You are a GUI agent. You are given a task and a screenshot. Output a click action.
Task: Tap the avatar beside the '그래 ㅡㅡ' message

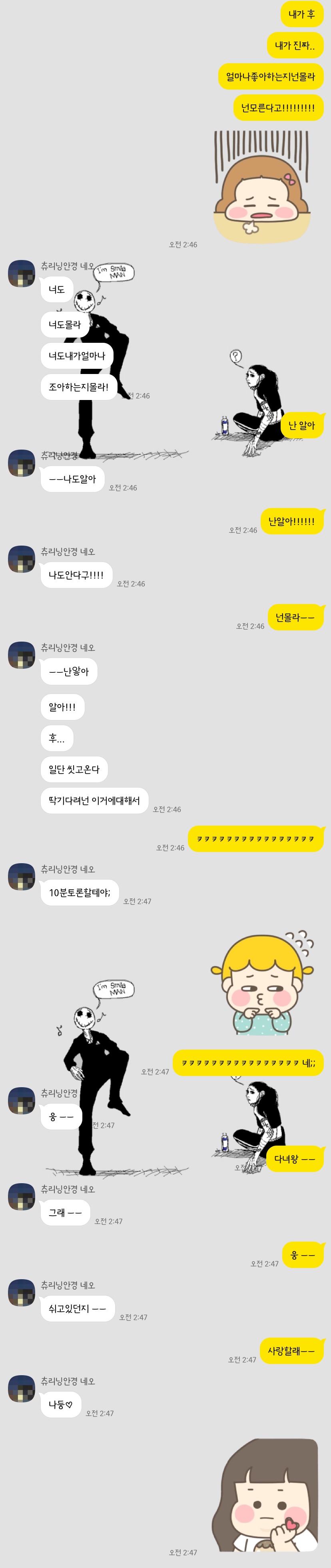21,1196
